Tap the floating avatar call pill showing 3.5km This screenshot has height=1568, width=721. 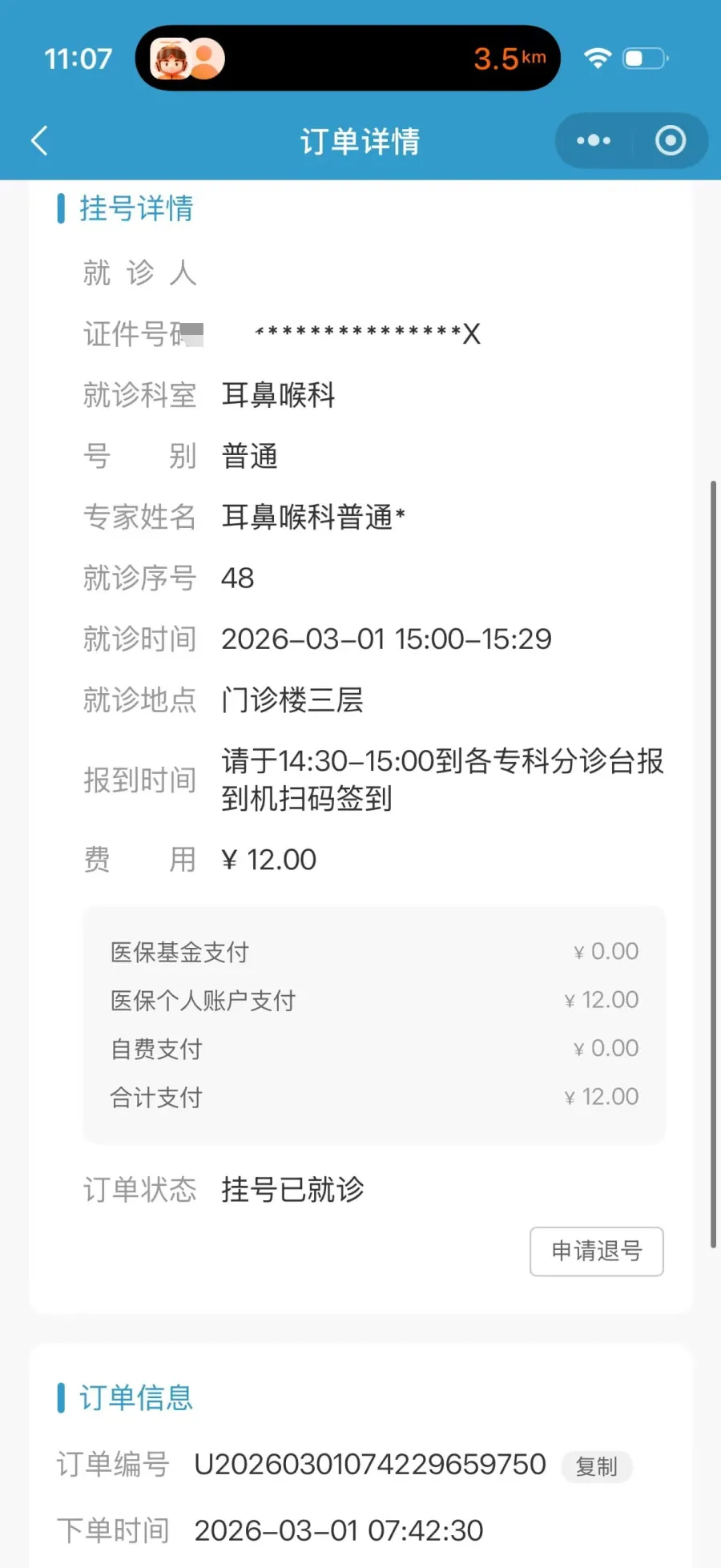click(347, 58)
